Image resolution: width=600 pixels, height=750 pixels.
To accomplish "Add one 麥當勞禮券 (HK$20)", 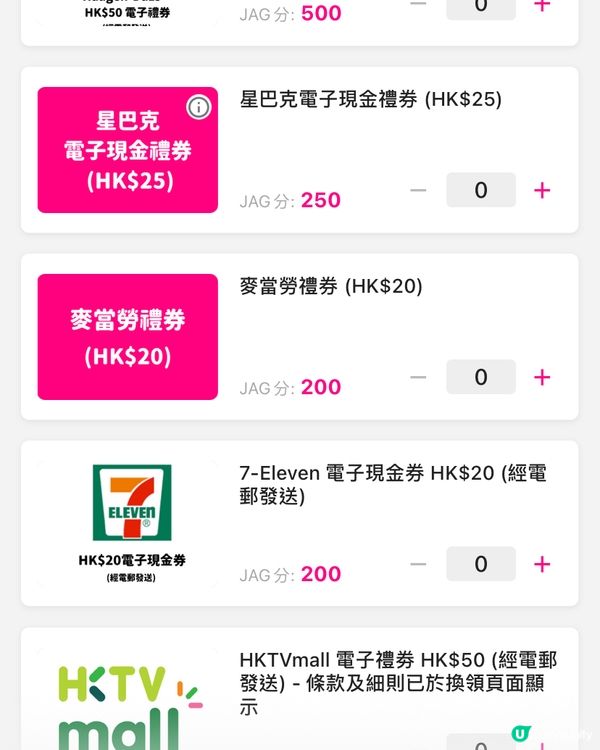I will click(542, 377).
